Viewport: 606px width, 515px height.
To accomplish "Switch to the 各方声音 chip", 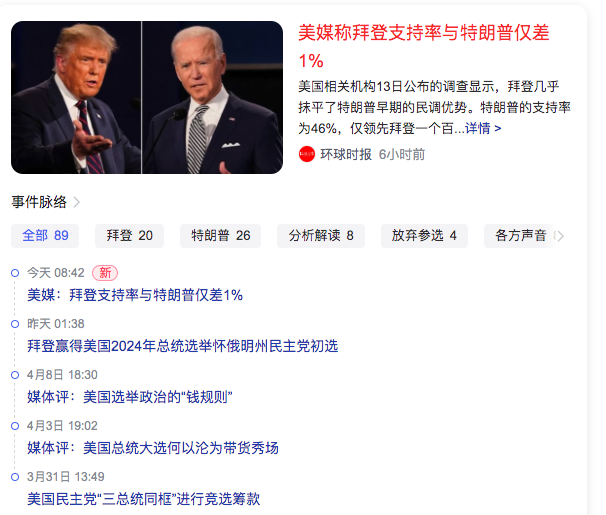I will 520,236.
